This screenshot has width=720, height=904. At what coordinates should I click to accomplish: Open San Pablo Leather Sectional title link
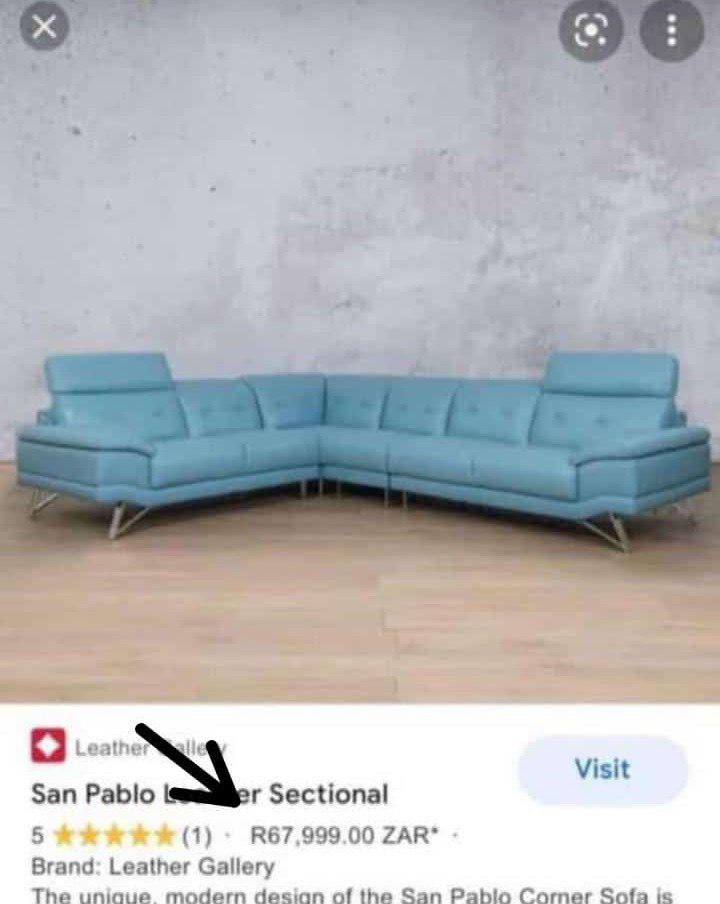point(210,794)
